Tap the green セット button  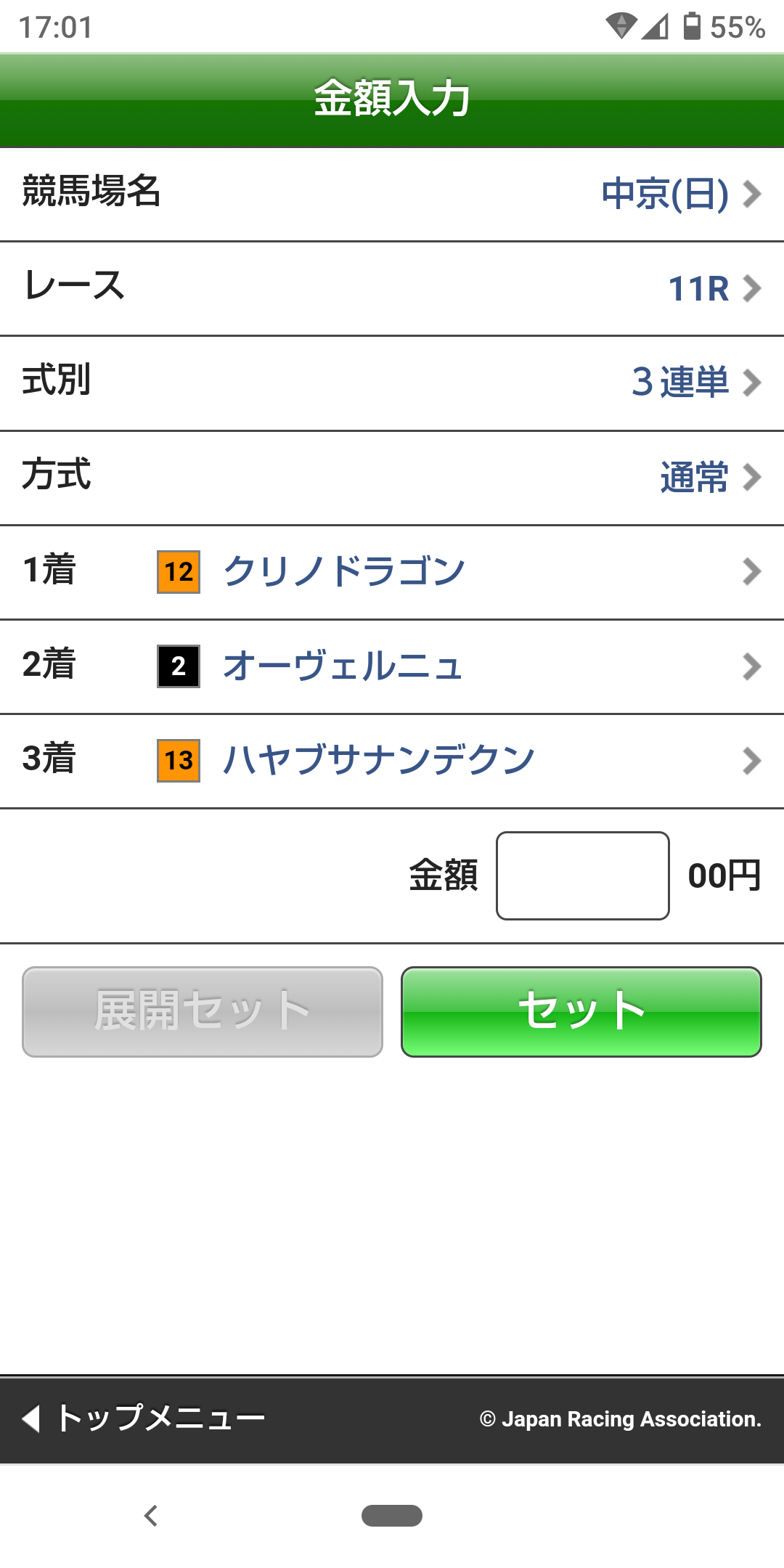581,1011
